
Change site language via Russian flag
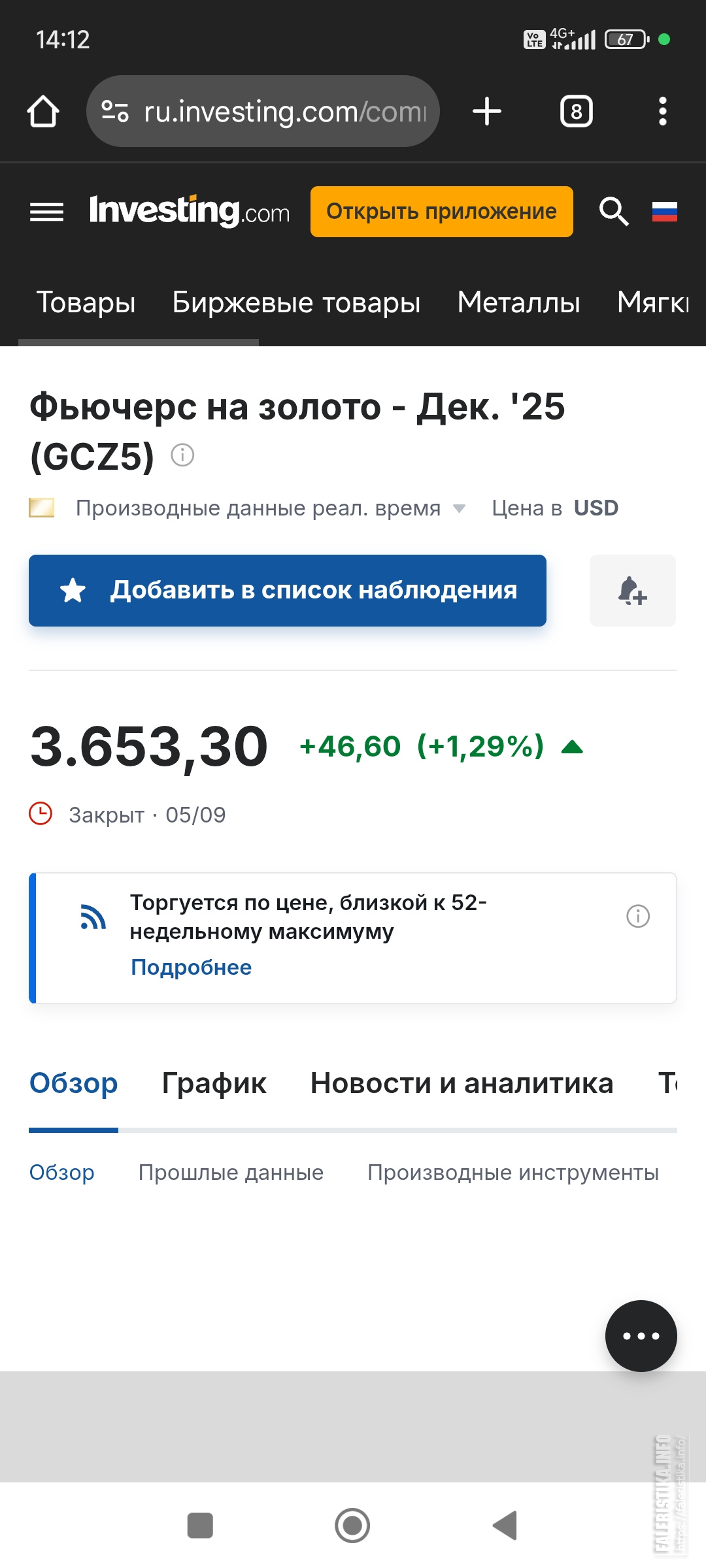coord(664,212)
